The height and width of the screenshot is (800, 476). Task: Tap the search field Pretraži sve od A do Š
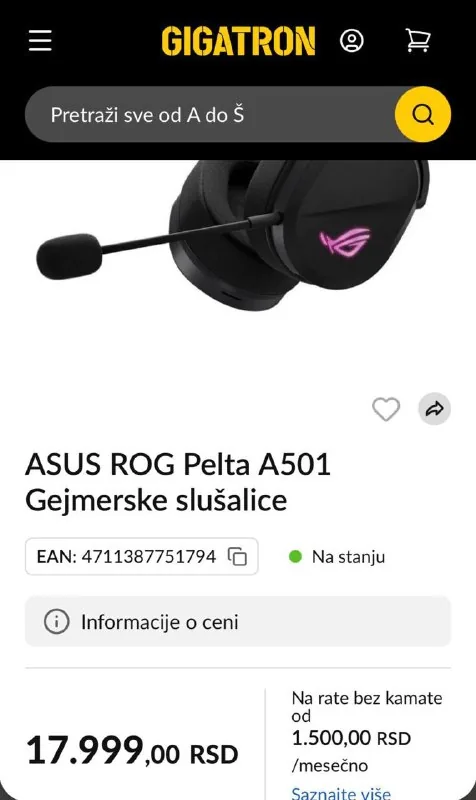click(x=210, y=115)
